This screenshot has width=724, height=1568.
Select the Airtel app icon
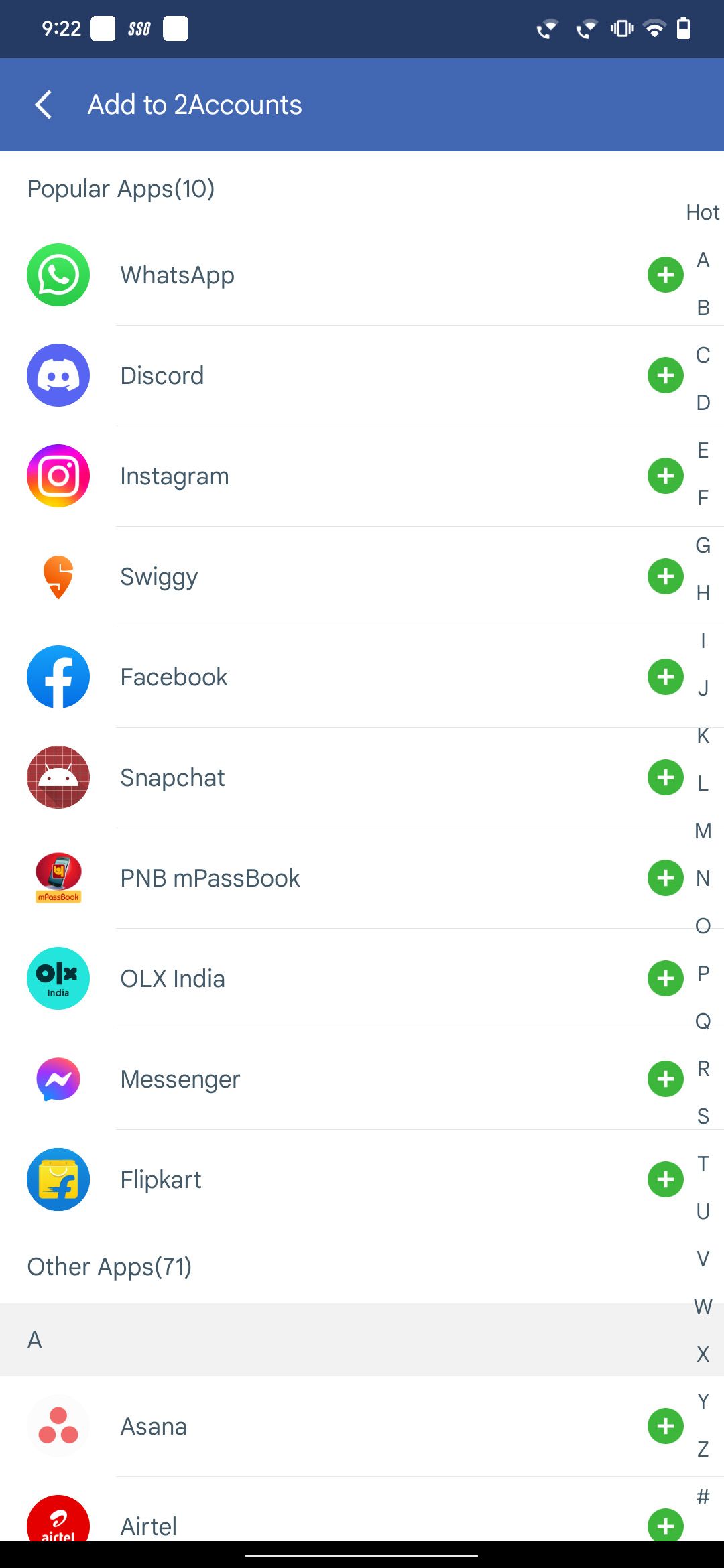click(57, 1526)
